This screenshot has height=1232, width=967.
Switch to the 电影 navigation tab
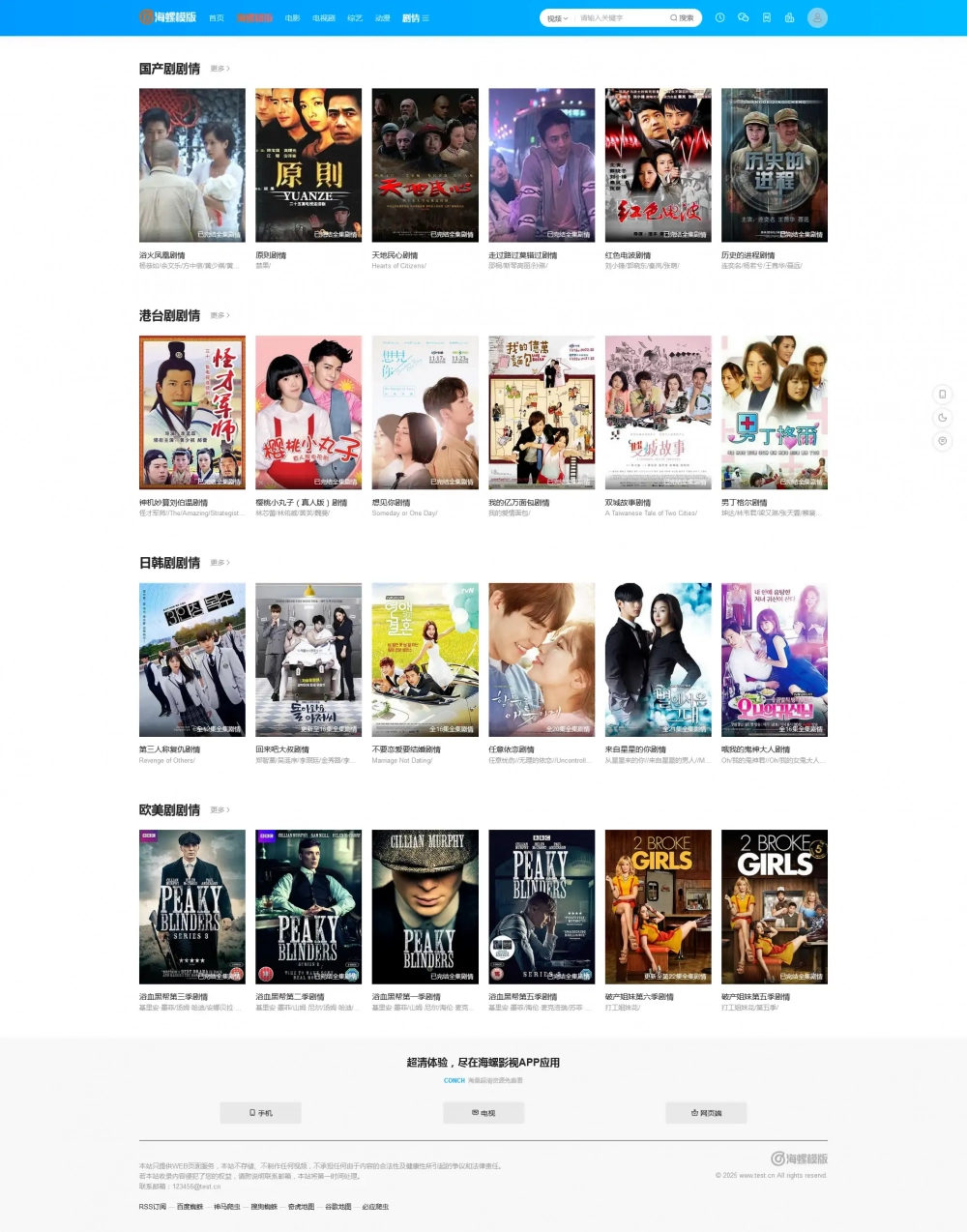pyautogui.click(x=292, y=18)
